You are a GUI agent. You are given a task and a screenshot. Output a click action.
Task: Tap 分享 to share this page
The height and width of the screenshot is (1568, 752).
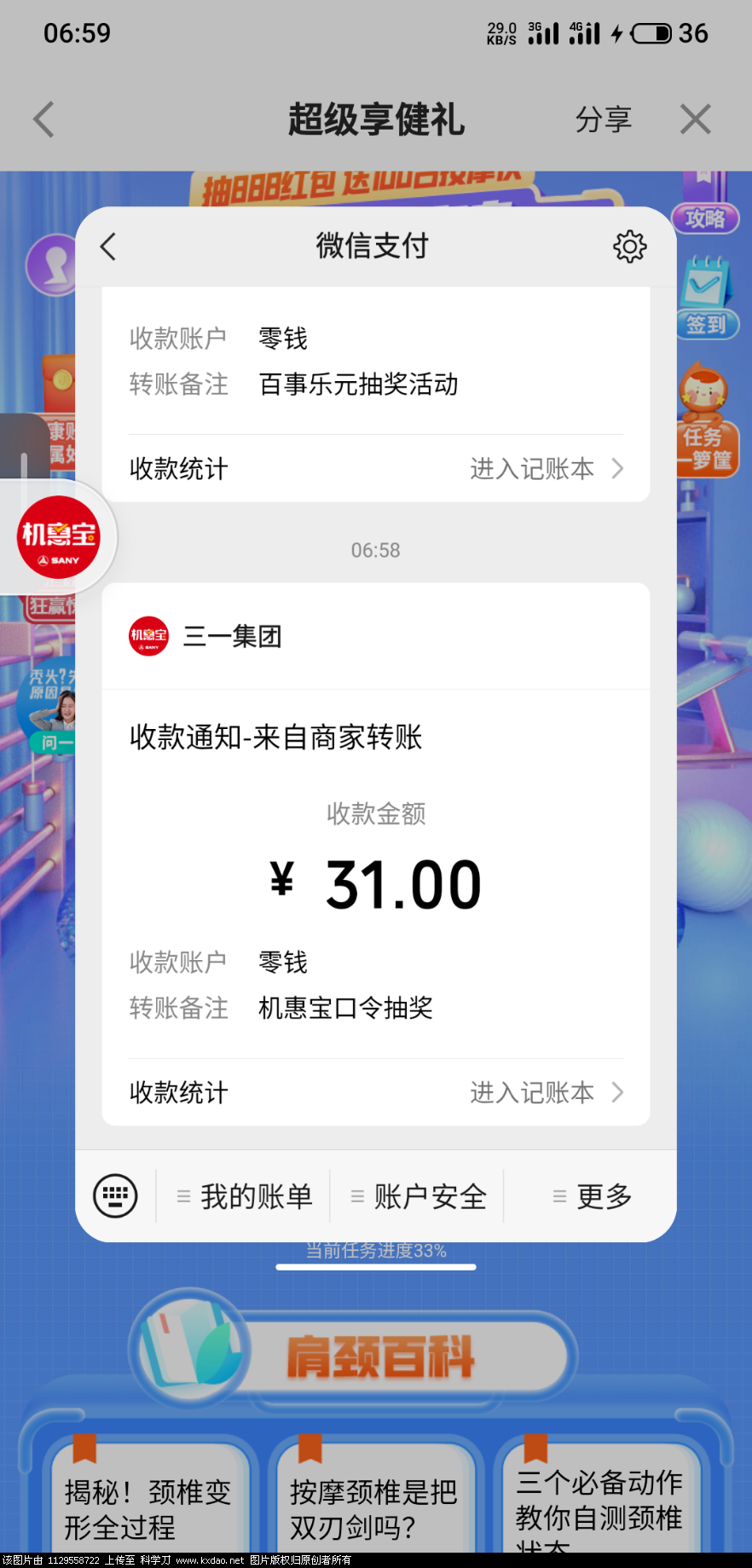click(x=603, y=119)
